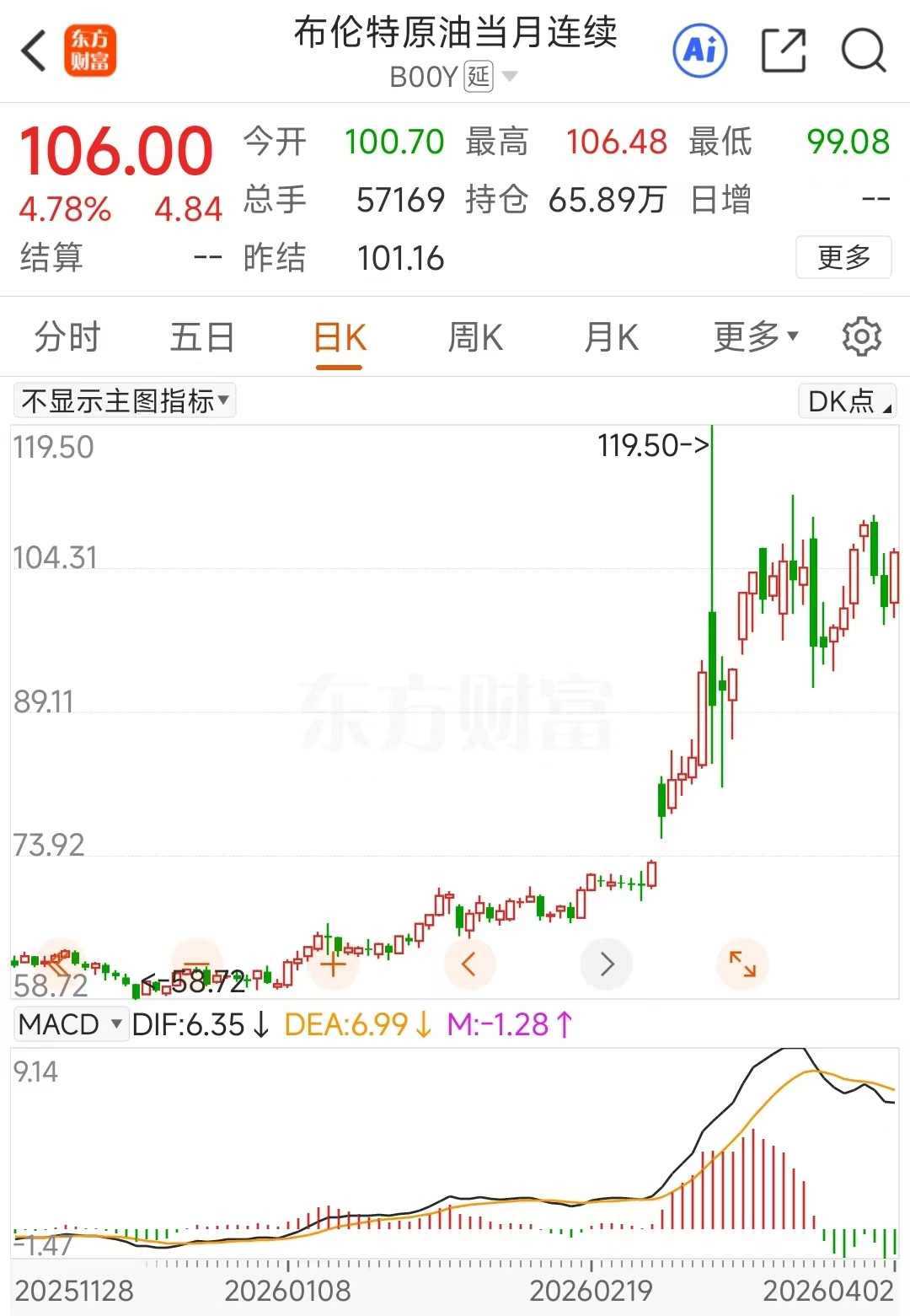Switch to the 周K tab

(474, 338)
